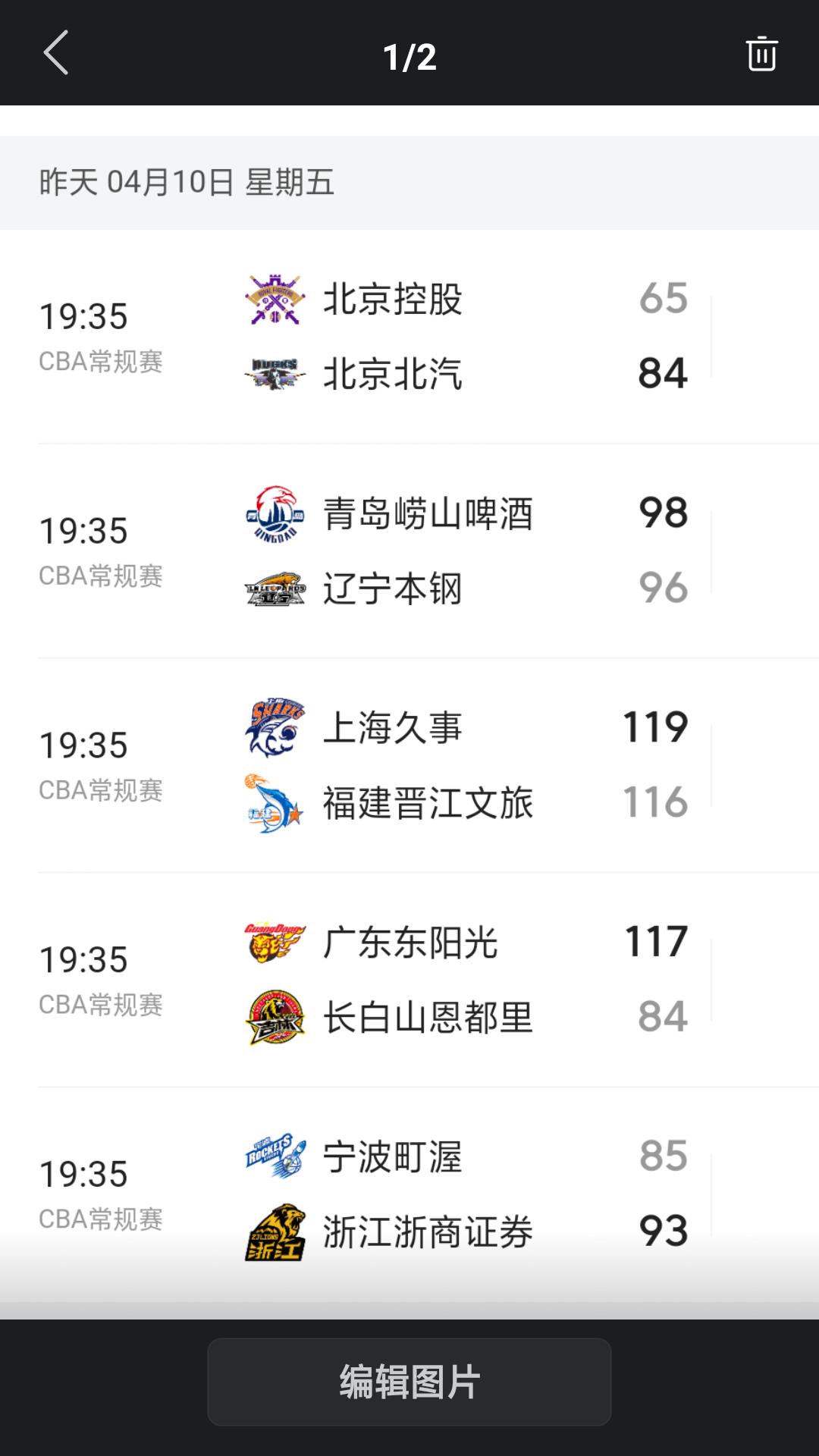
Task: Click the 北京北汽 team logo
Action: [x=275, y=373]
